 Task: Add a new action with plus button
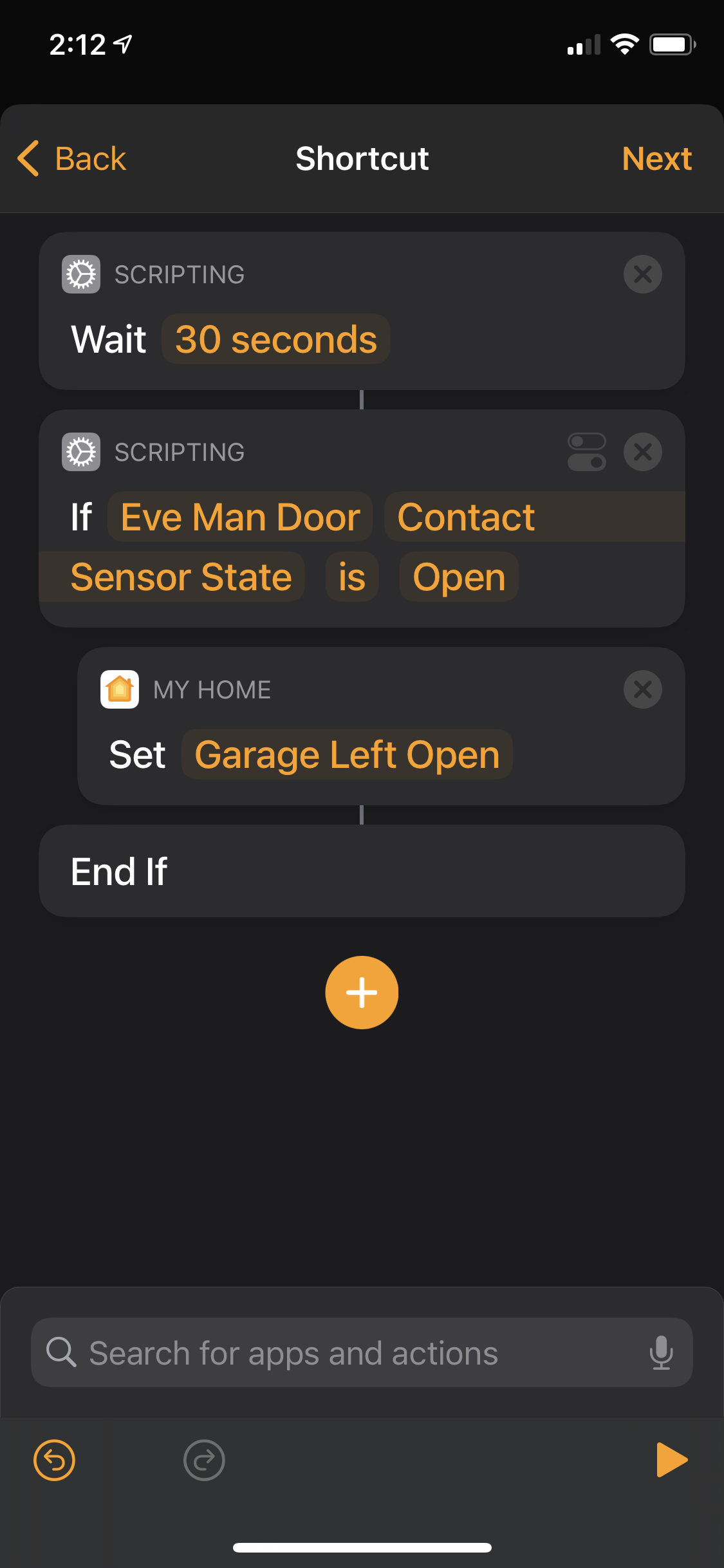[362, 993]
